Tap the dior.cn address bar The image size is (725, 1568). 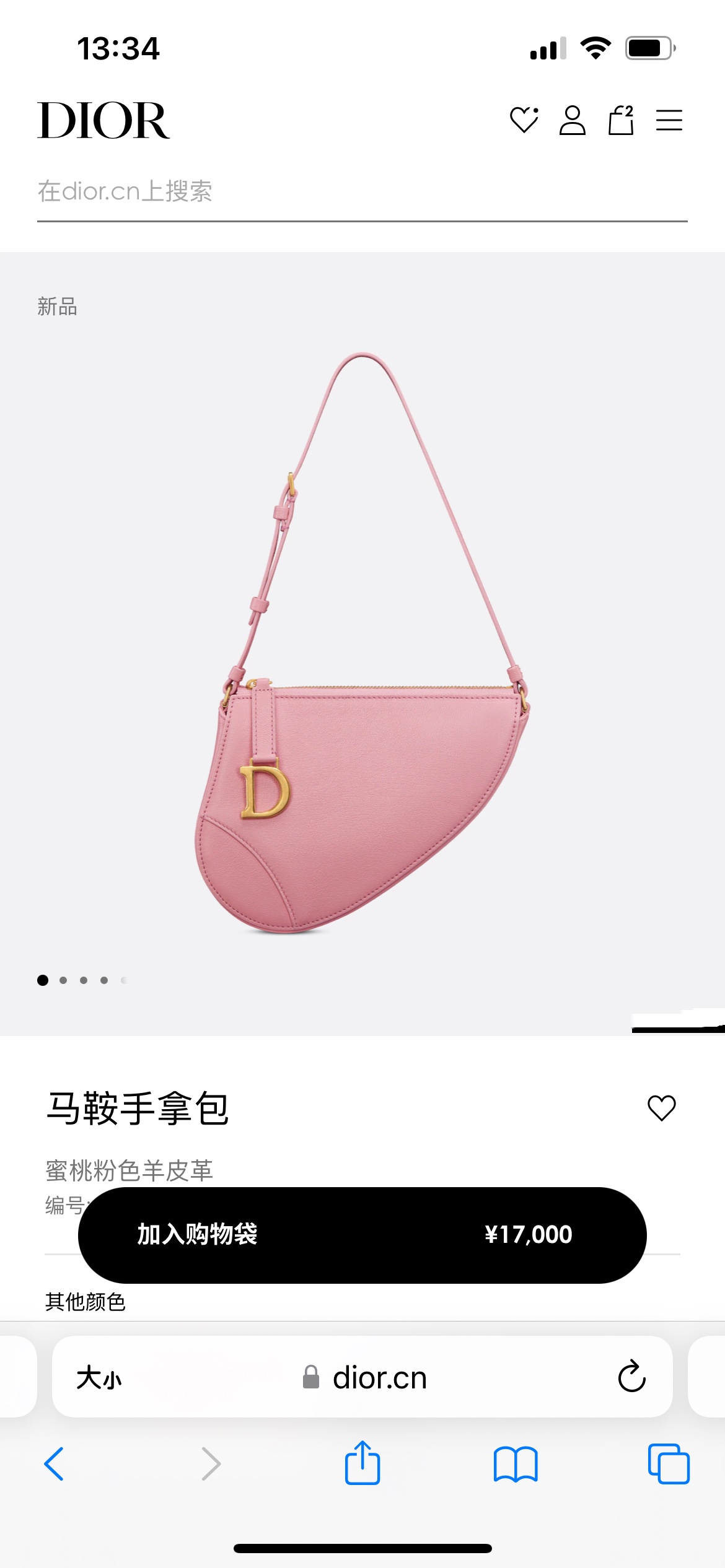[x=379, y=1379]
